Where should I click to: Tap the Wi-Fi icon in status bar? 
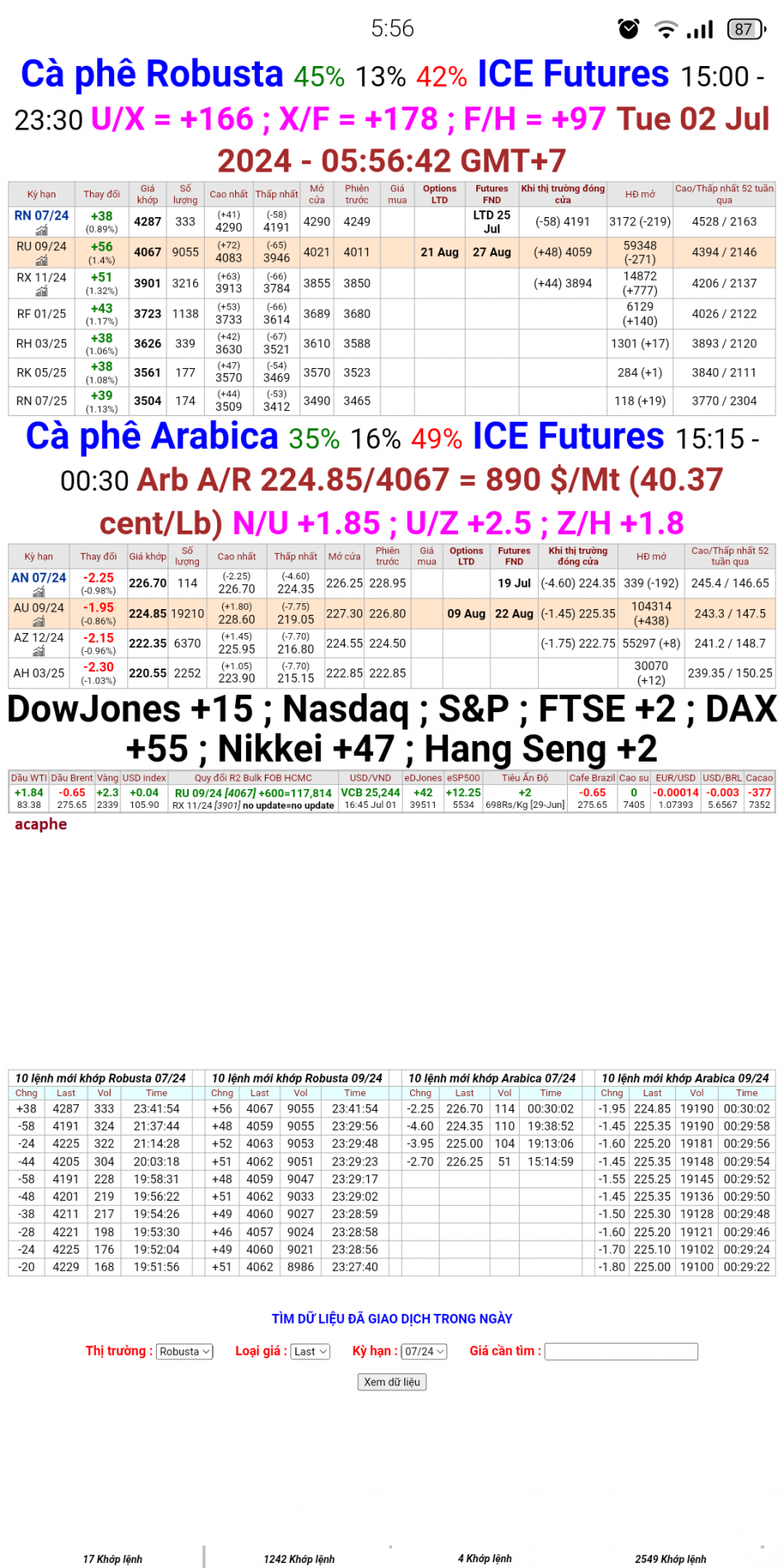coord(665,28)
